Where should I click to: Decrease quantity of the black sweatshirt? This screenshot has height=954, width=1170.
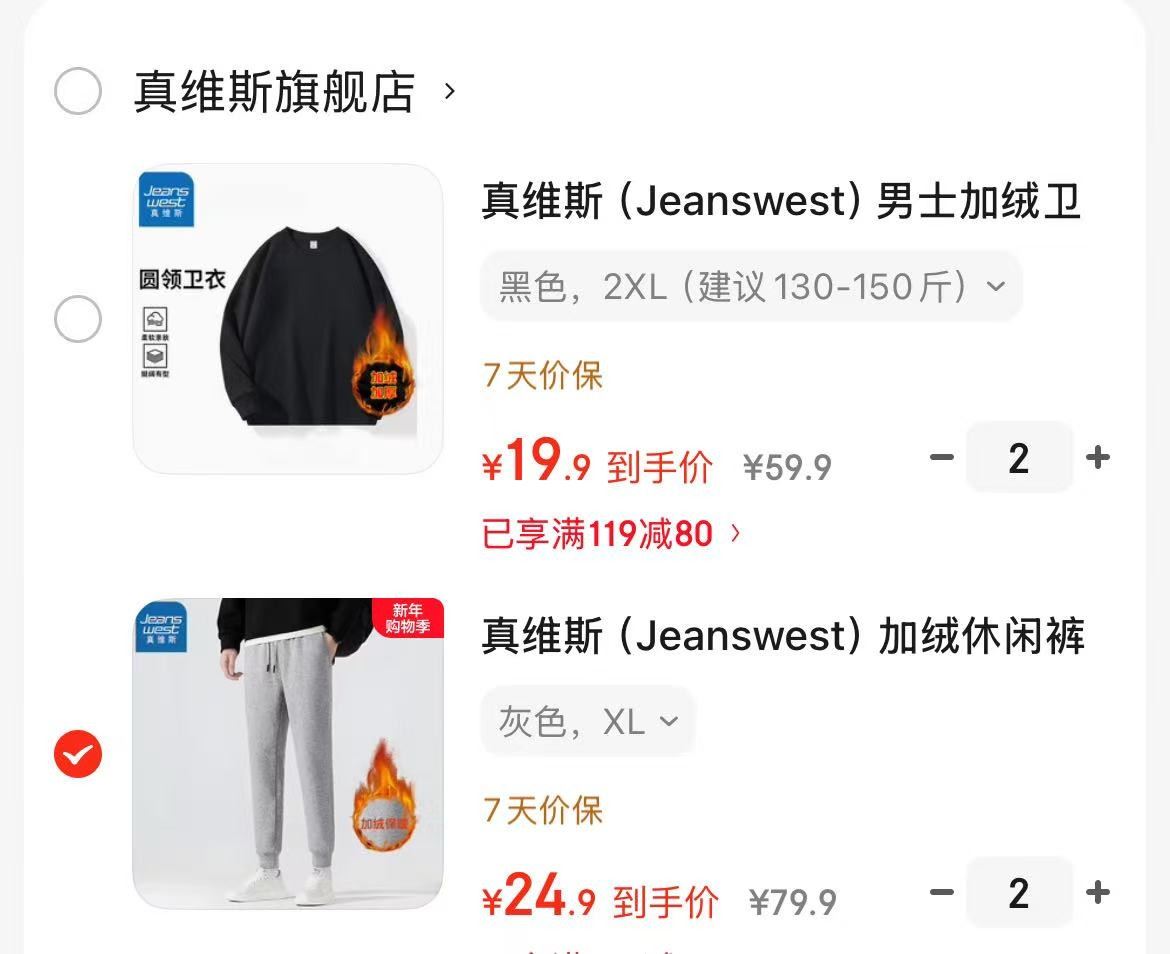pyautogui.click(x=942, y=456)
